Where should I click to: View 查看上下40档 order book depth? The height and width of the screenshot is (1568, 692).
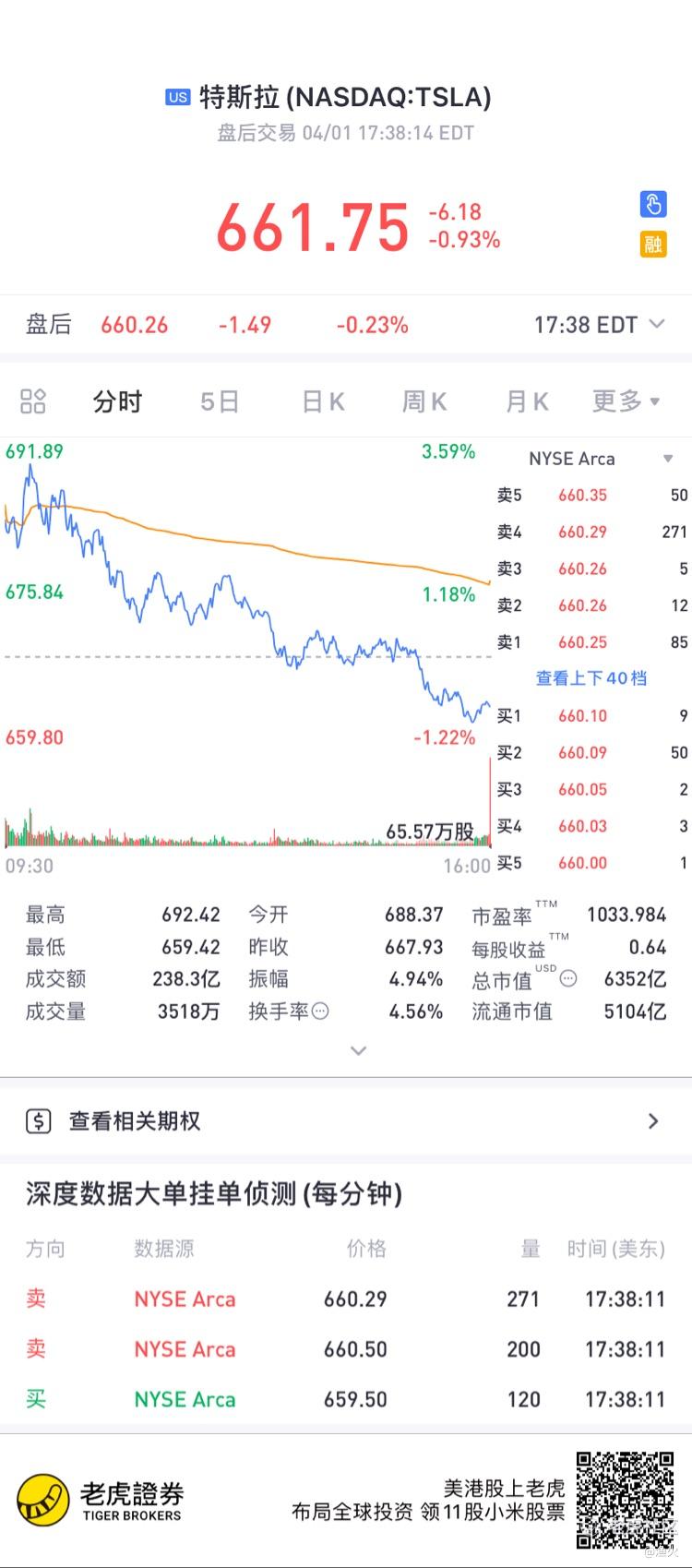591,678
